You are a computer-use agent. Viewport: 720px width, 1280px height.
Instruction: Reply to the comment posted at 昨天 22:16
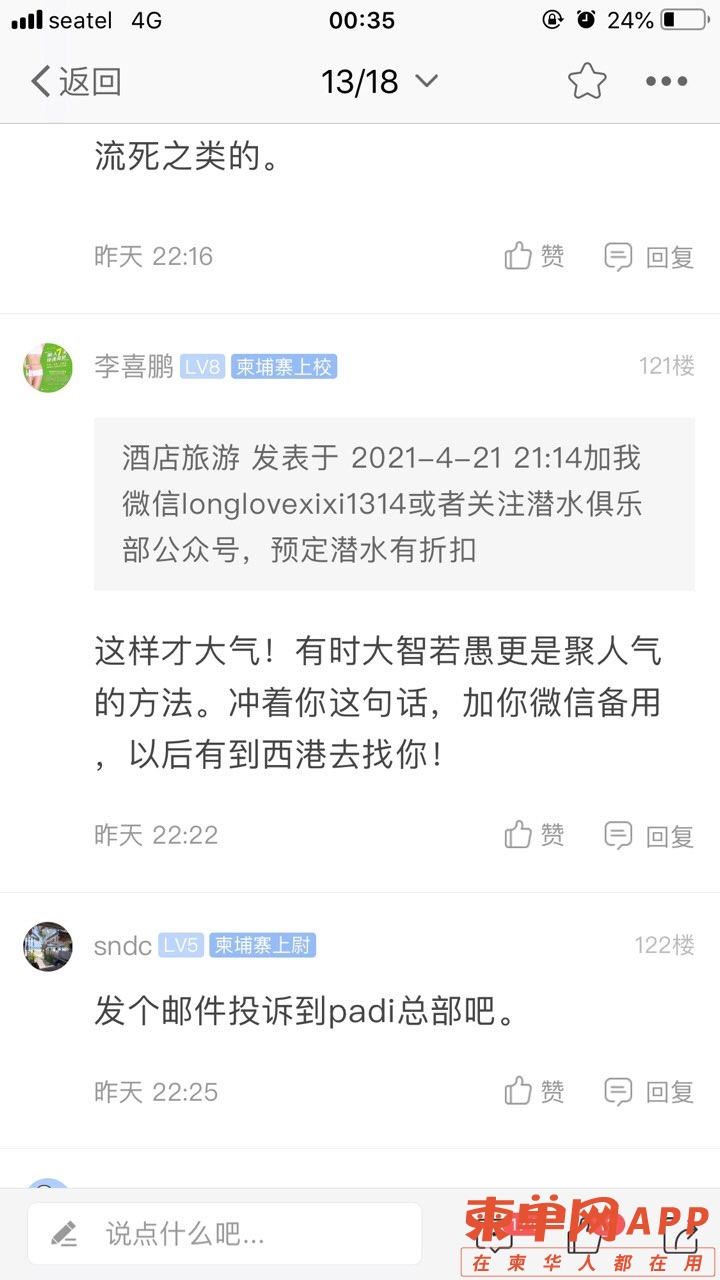[x=649, y=257]
